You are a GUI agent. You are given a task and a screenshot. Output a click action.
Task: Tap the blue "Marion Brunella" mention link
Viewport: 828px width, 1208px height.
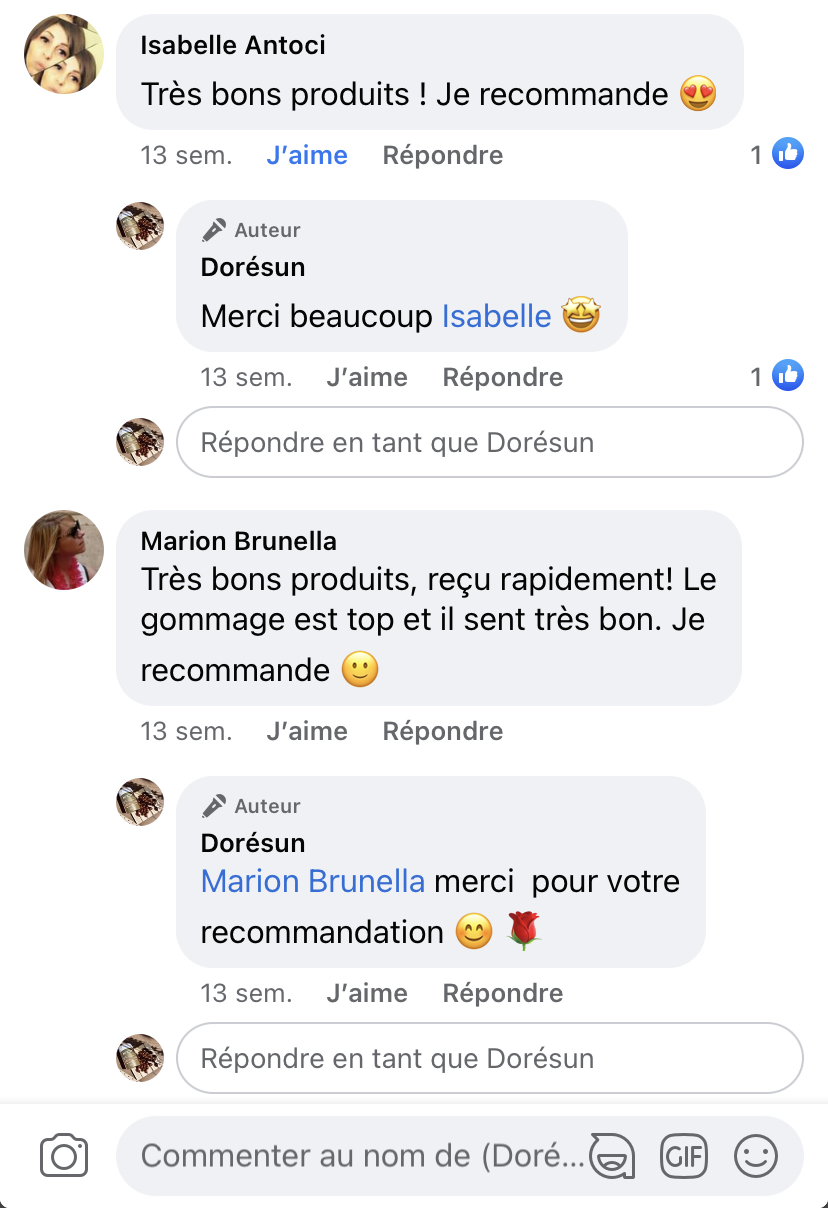(312, 881)
